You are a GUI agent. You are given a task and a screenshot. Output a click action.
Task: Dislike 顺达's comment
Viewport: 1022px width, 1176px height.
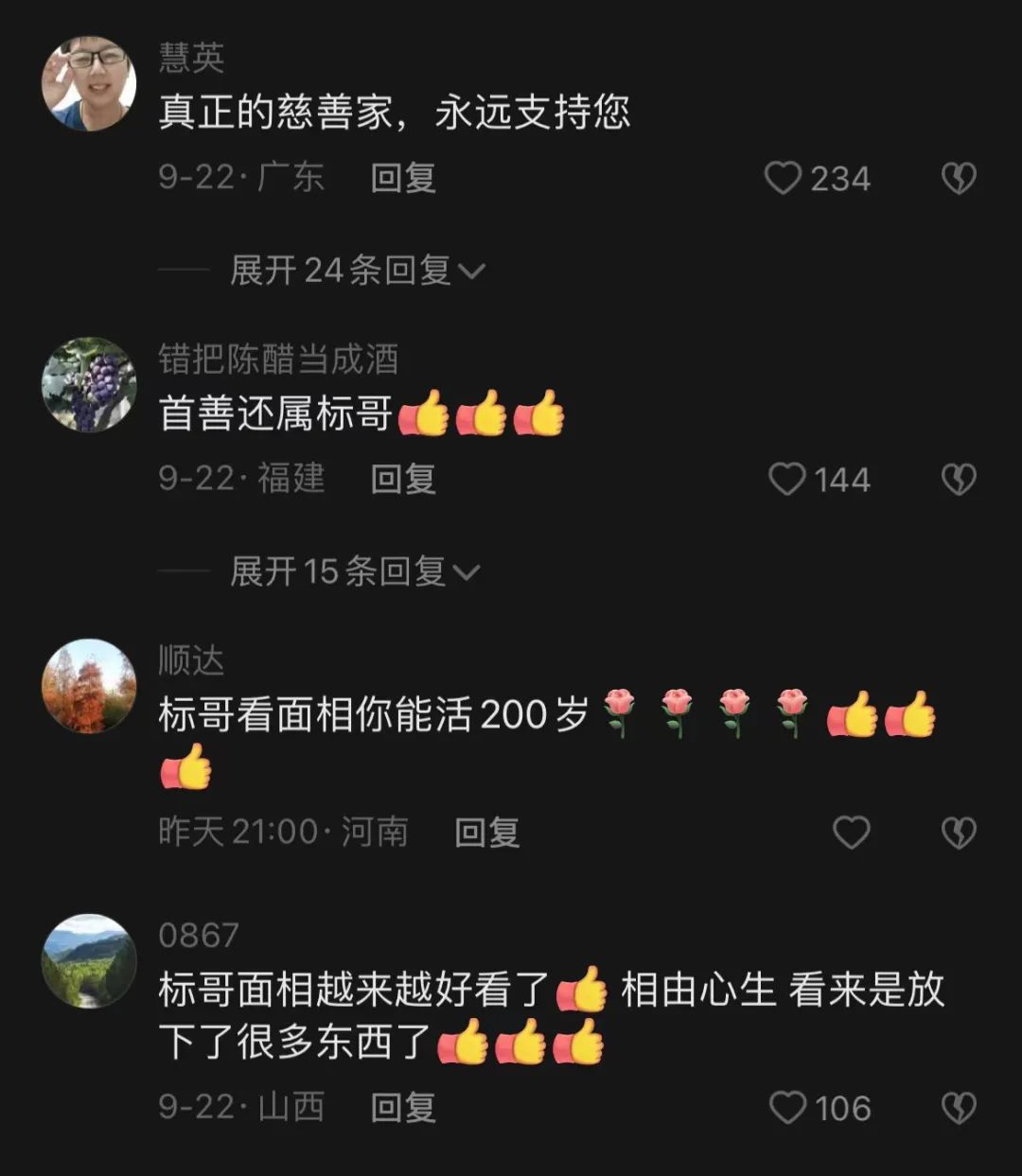(959, 833)
